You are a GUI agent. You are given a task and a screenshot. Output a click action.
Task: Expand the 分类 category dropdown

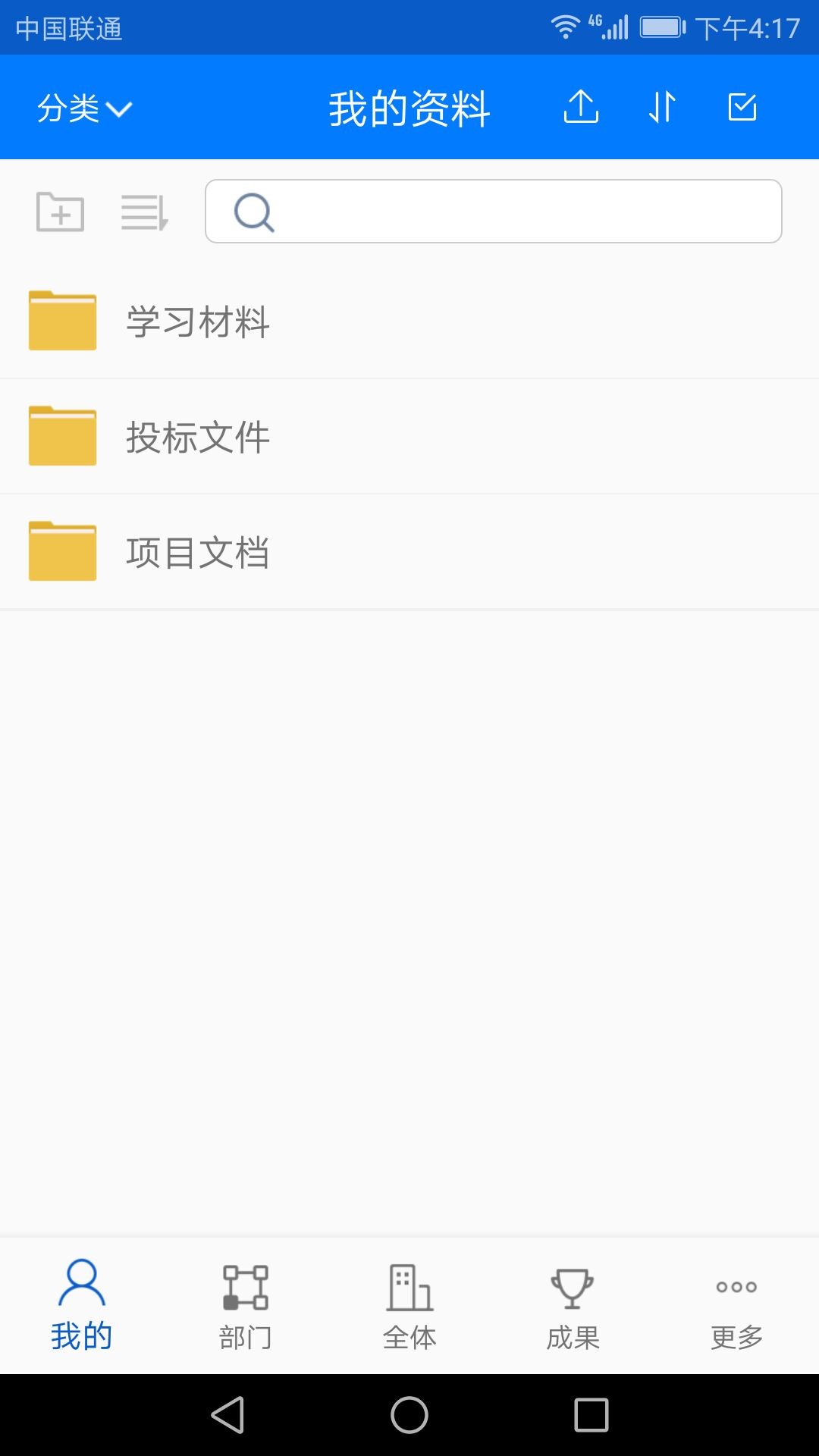(x=84, y=108)
